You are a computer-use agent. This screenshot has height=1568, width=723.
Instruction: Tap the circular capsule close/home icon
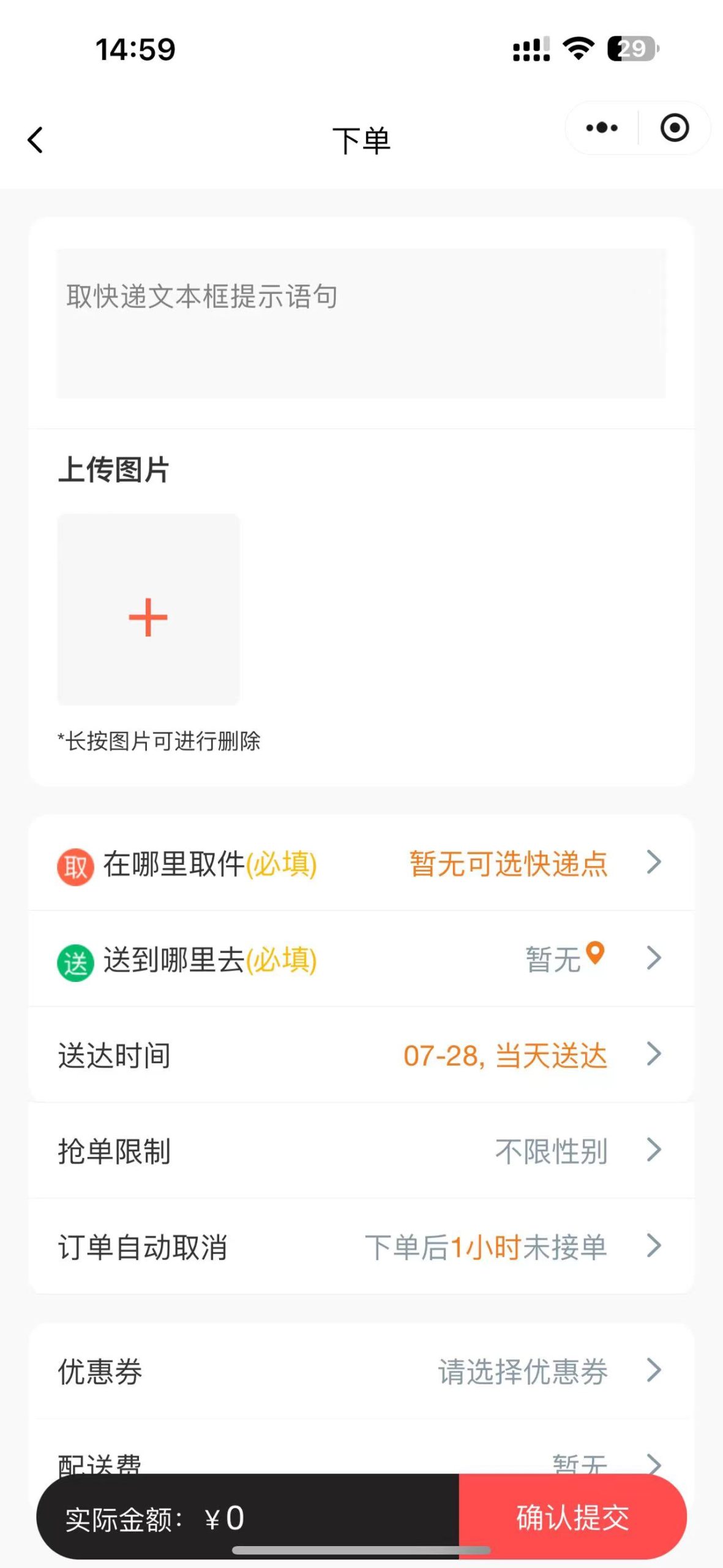click(x=673, y=127)
